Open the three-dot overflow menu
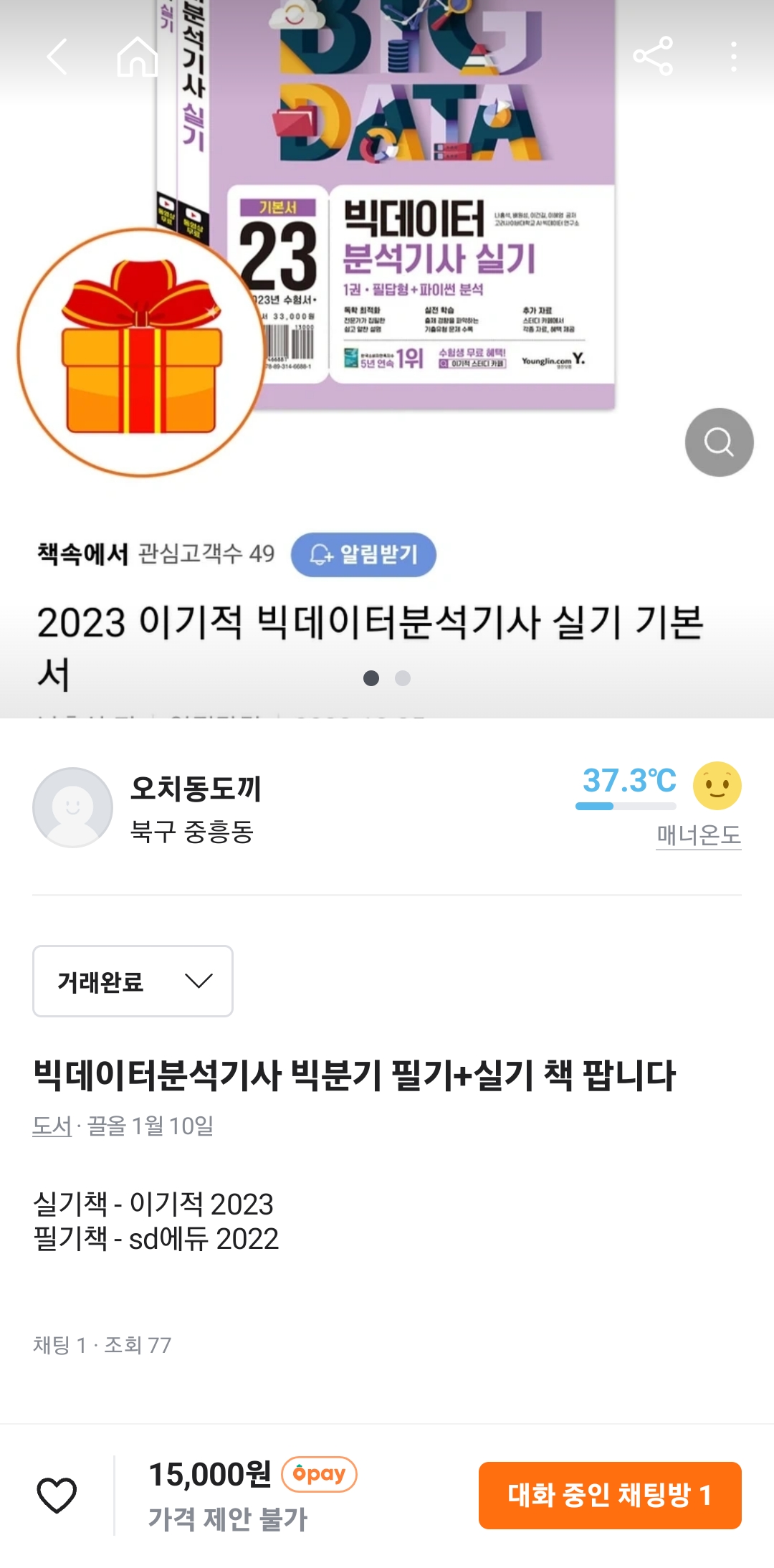This screenshot has width=774, height=1568. [x=733, y=57]
